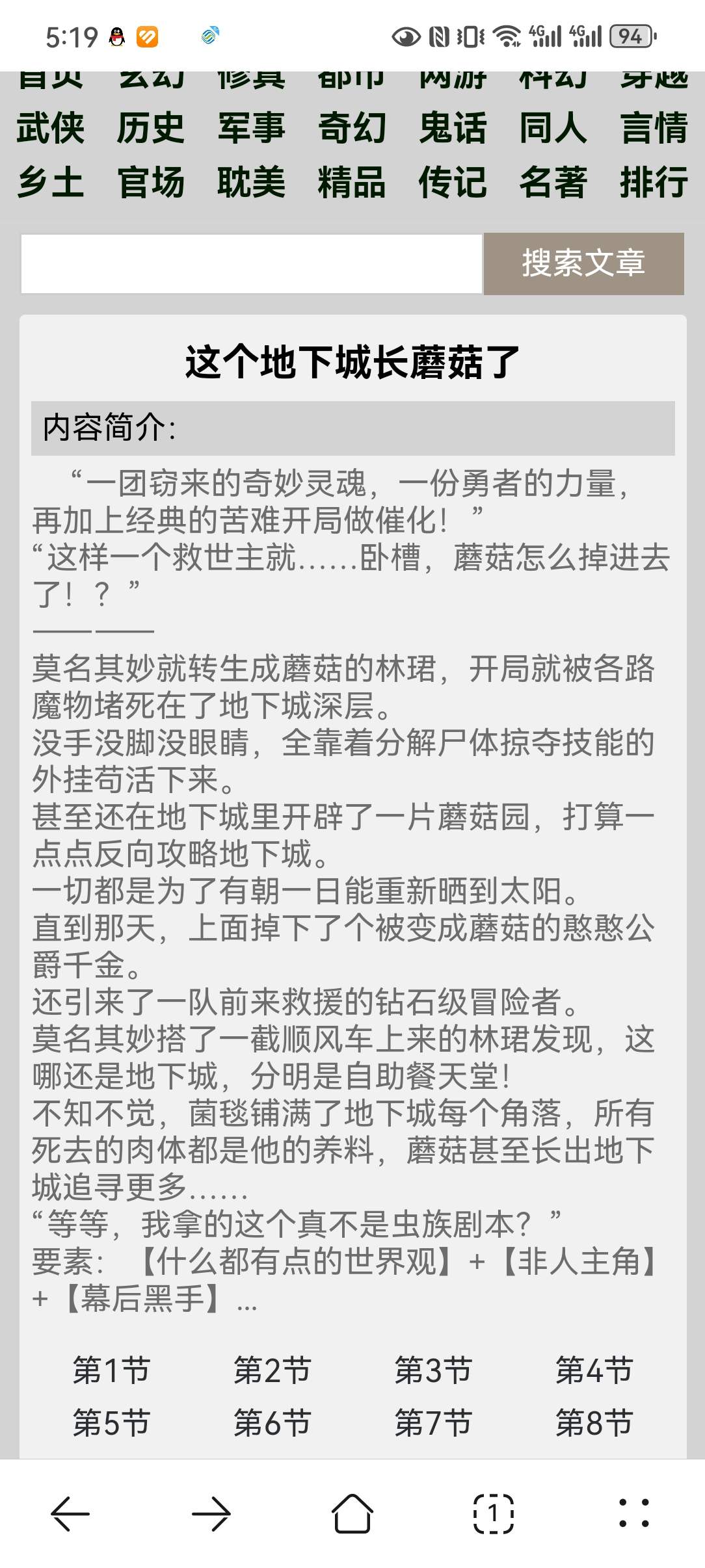Tap the 搜索文章 button
The image size is (705, 1568).
583,264
